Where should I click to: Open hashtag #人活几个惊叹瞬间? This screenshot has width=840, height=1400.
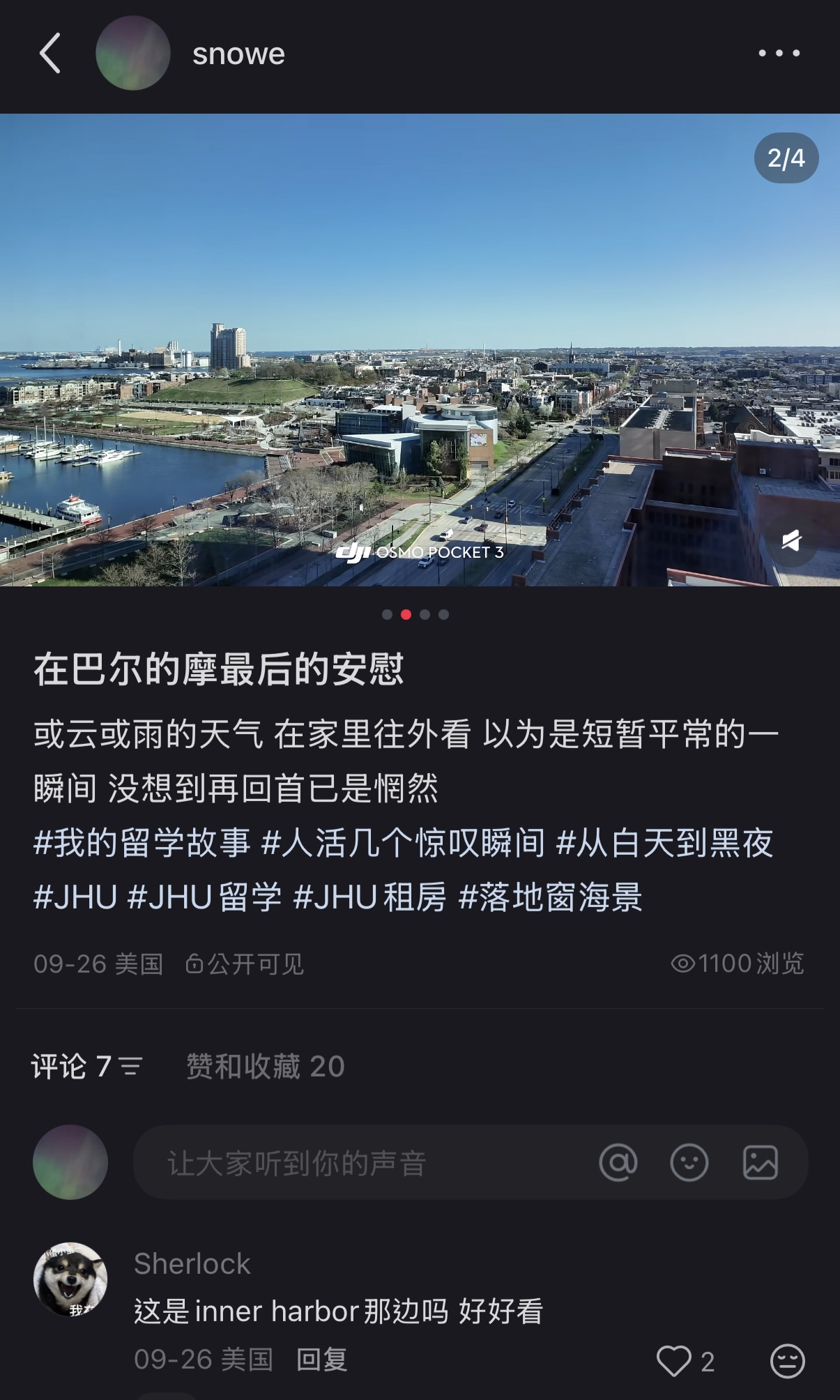point(403,843)
